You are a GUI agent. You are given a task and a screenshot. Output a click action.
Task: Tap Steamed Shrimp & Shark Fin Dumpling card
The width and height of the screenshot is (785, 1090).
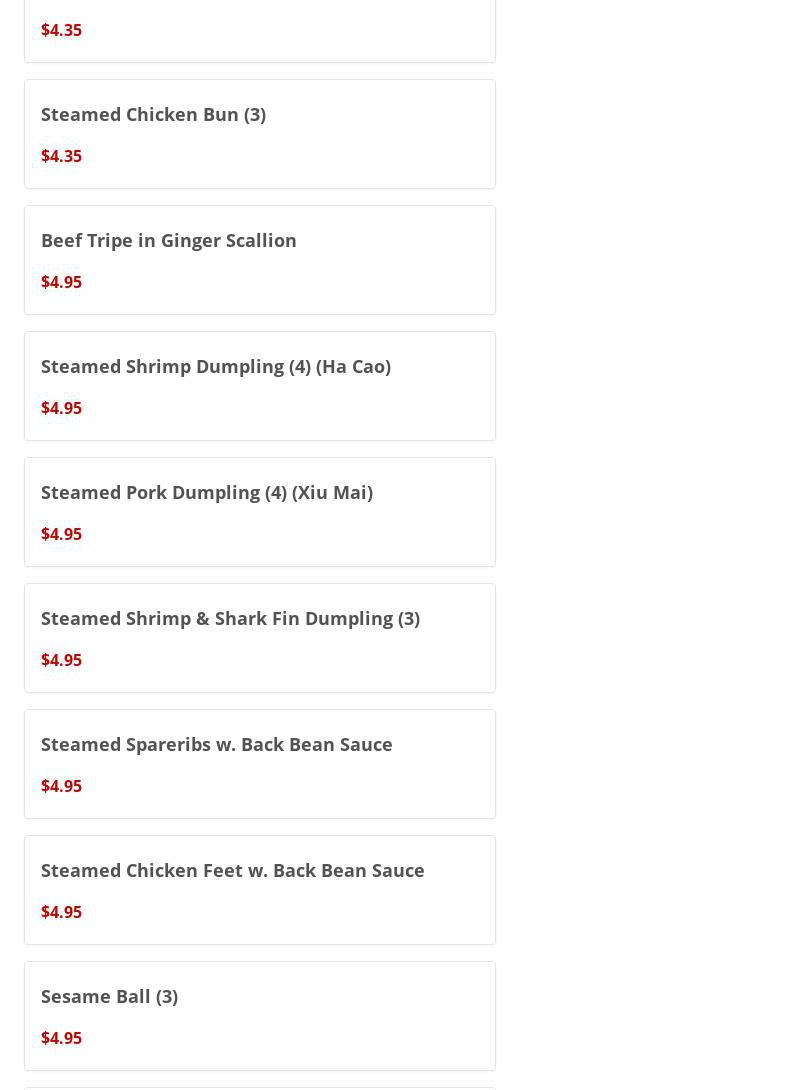[259, 638]
